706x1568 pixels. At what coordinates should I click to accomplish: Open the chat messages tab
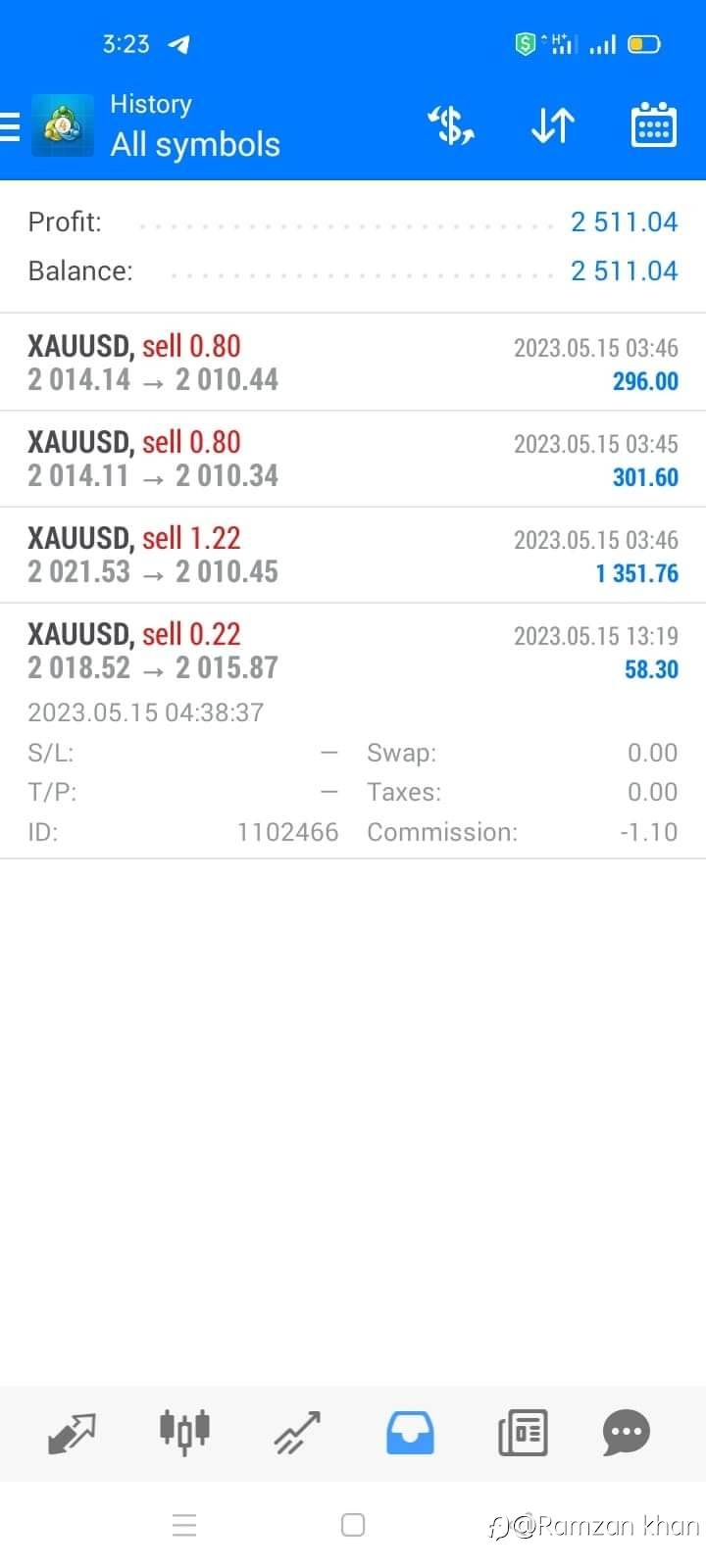point(627,1433)
